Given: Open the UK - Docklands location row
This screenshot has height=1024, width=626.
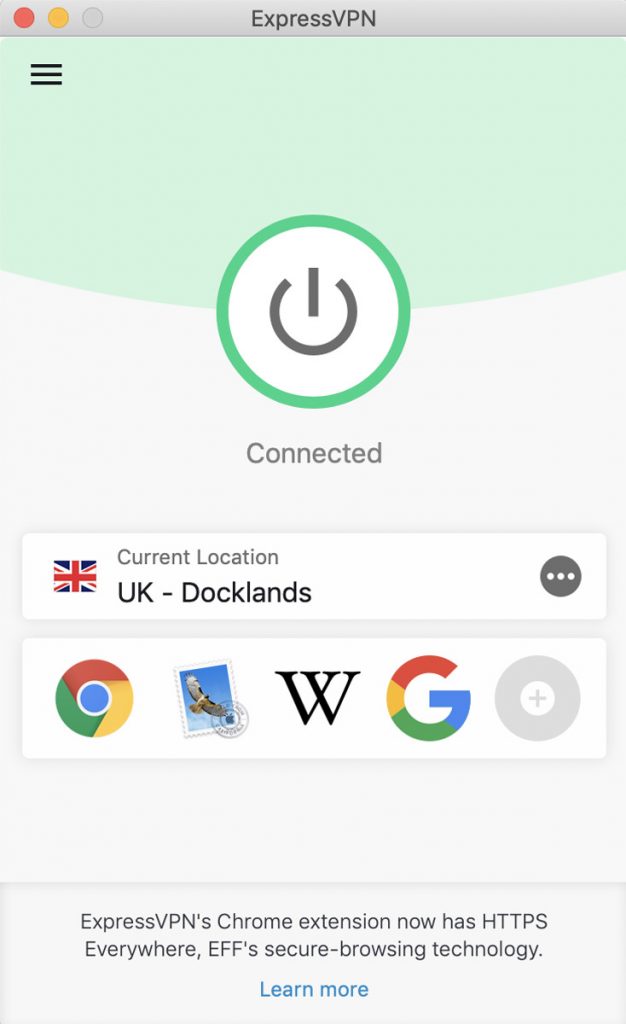Looking at the screenshot, I should pyautogui.click(x=314, y=576).
